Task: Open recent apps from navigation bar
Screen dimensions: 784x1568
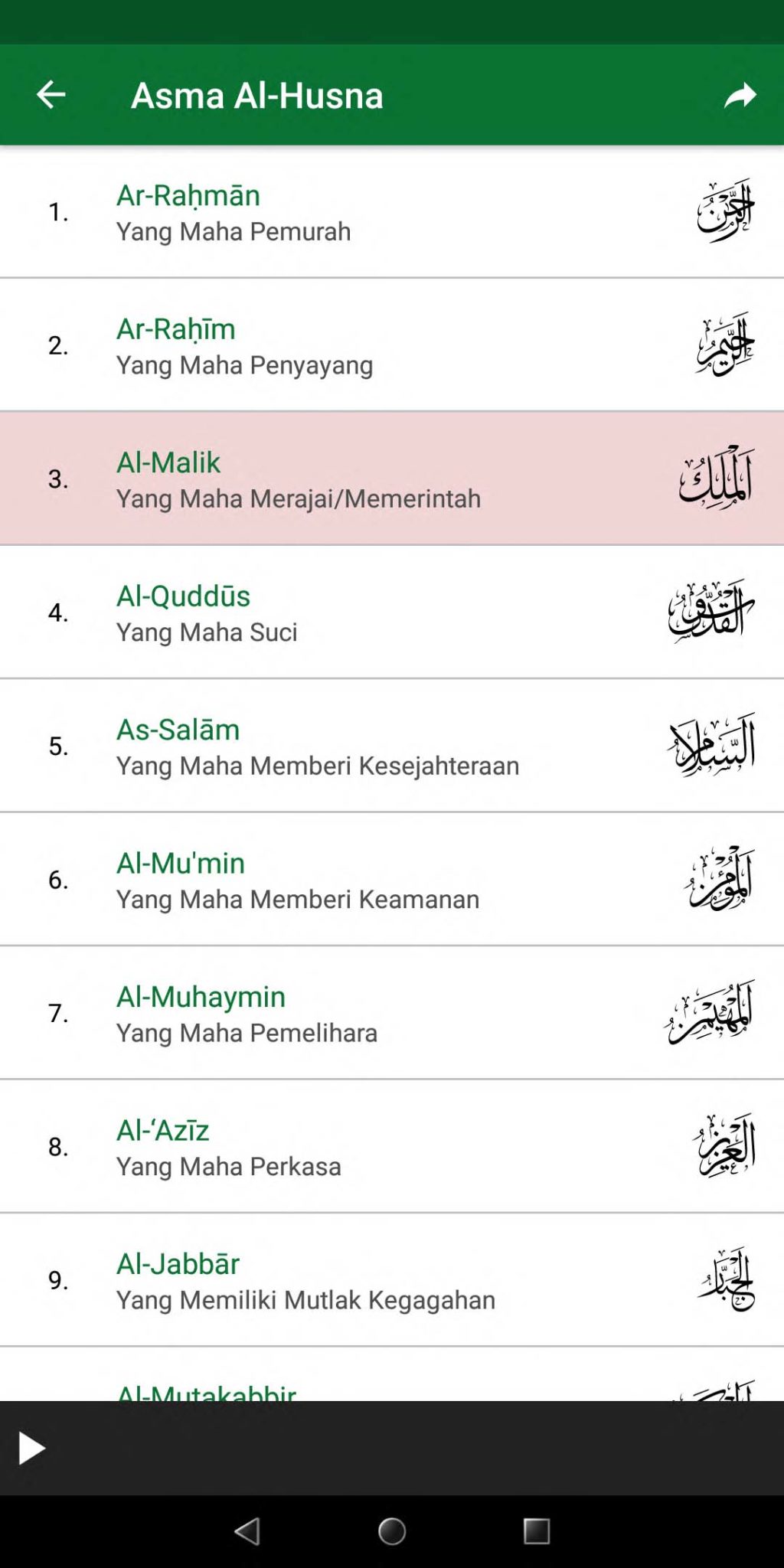Action: coord(536,1531)
